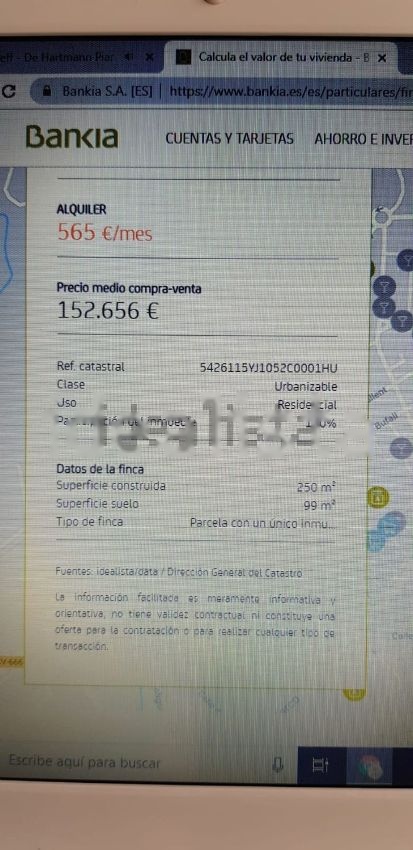Close the De Hartmann browser tab
413x850 pixels.
(x=150, y=56)
